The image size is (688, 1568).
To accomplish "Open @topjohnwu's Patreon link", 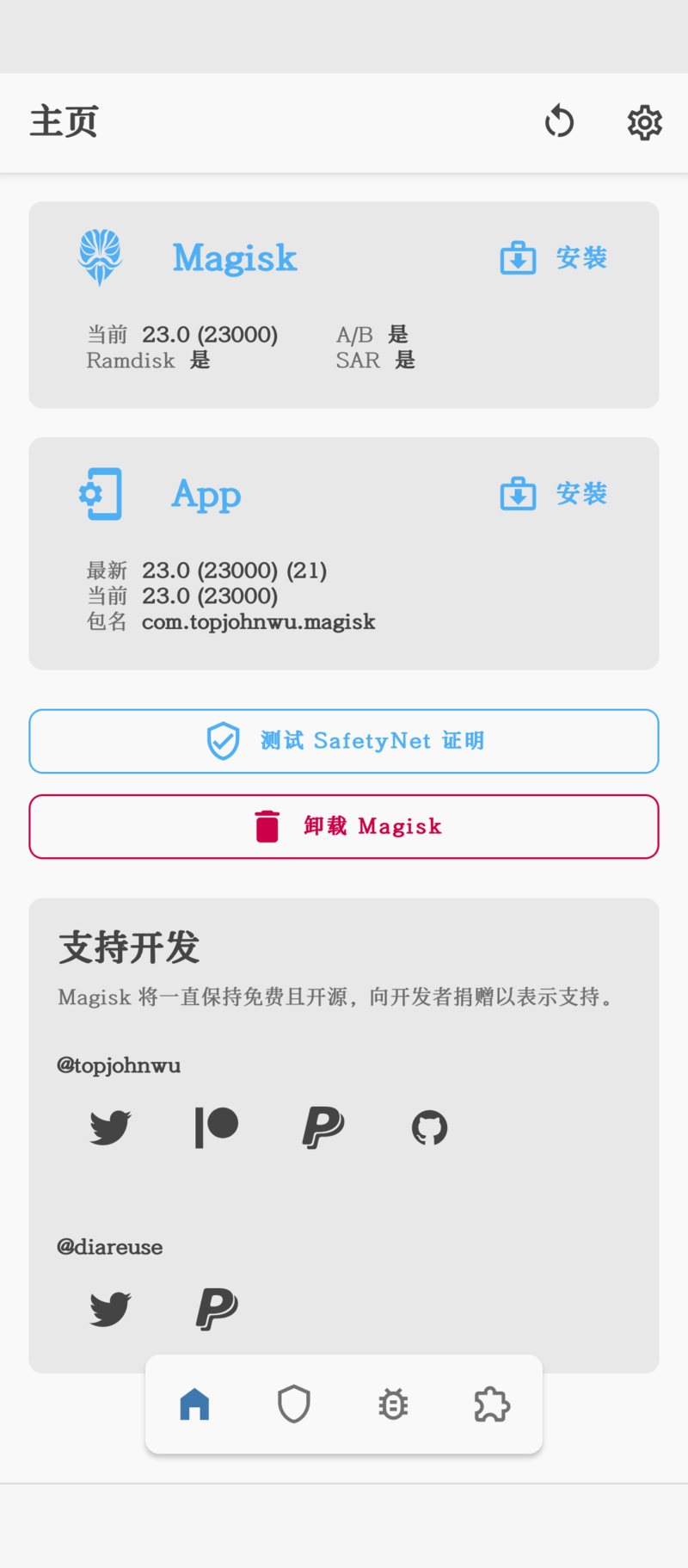I will 216,1127.
